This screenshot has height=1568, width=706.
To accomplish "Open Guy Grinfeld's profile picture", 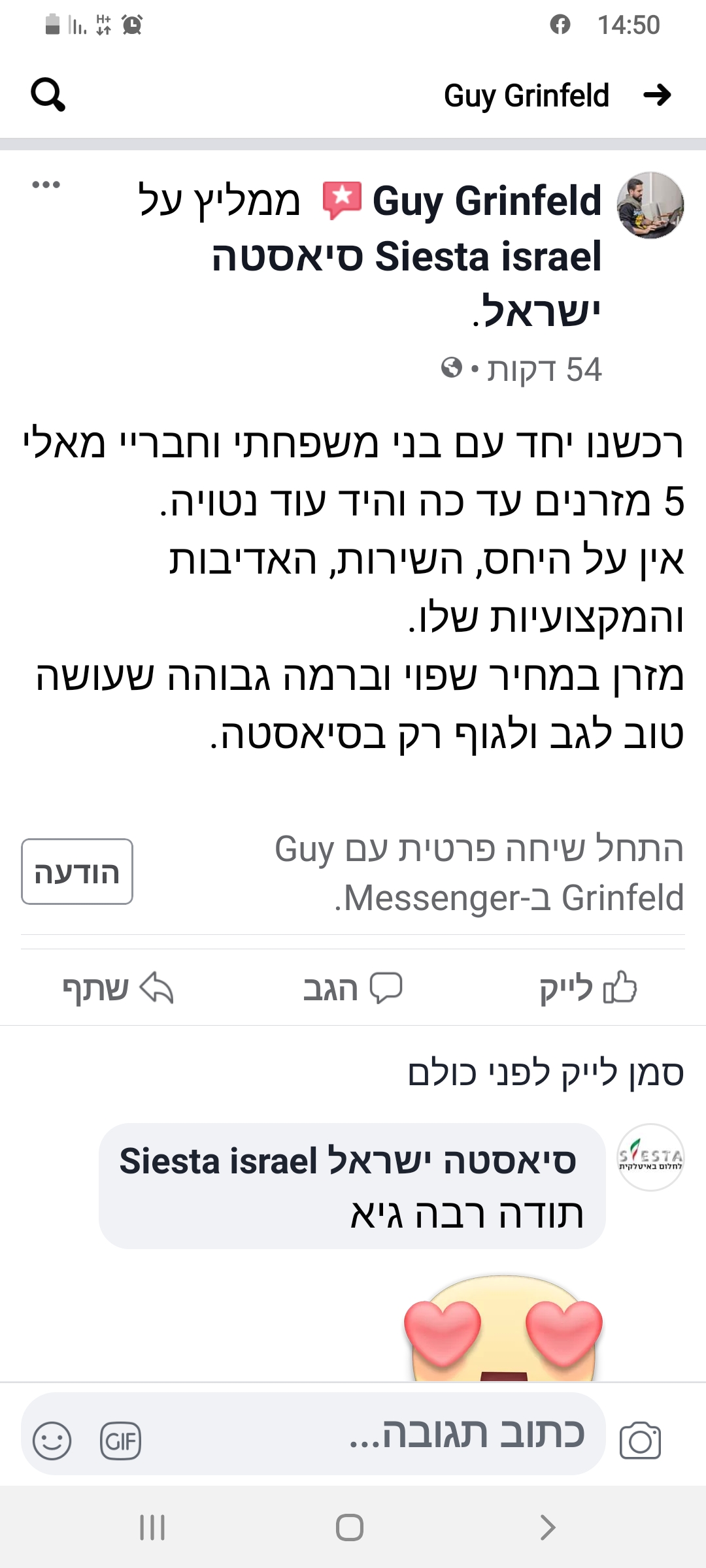I will [x=650, y=205].
